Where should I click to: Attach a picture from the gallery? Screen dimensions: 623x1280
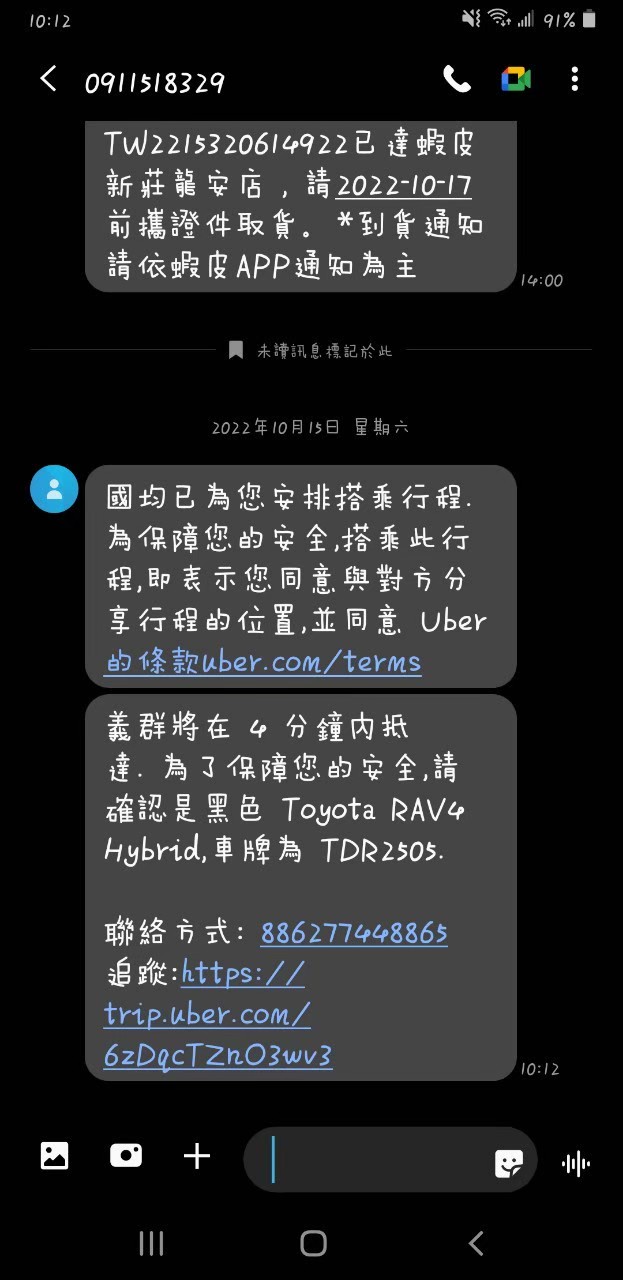click(x=54, y=1156)
